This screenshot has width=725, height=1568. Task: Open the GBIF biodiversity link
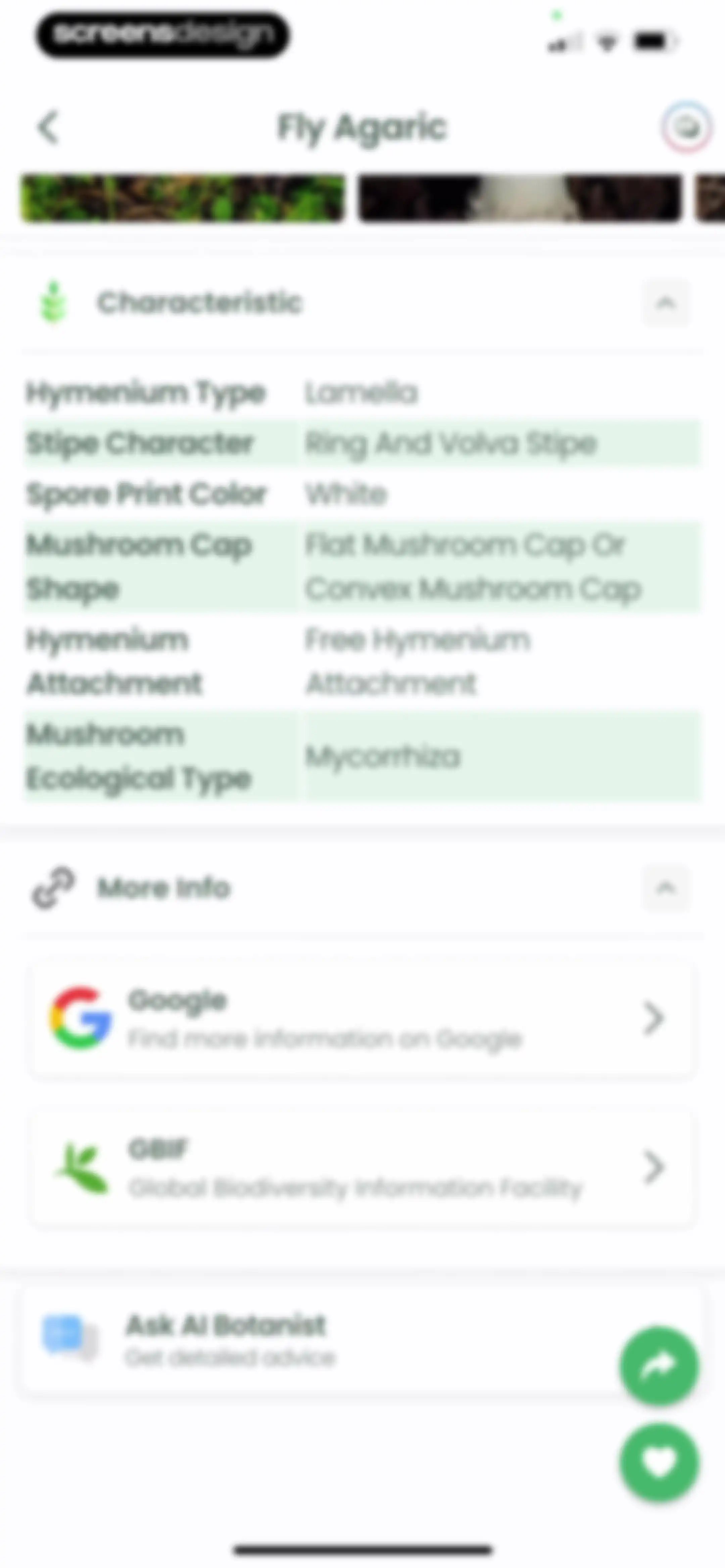(361, 1167)
